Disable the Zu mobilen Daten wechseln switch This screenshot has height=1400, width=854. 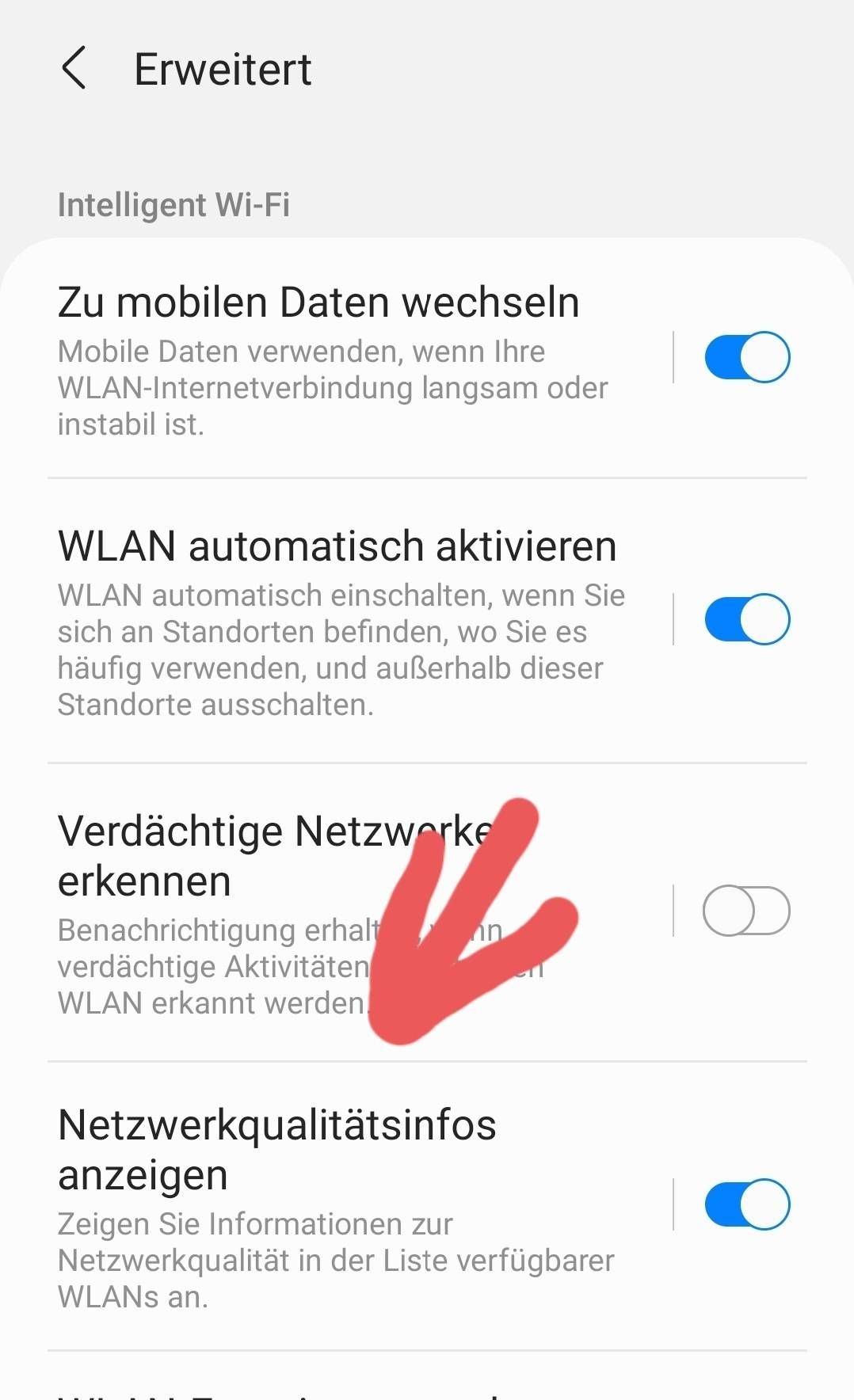pos(746,357)
